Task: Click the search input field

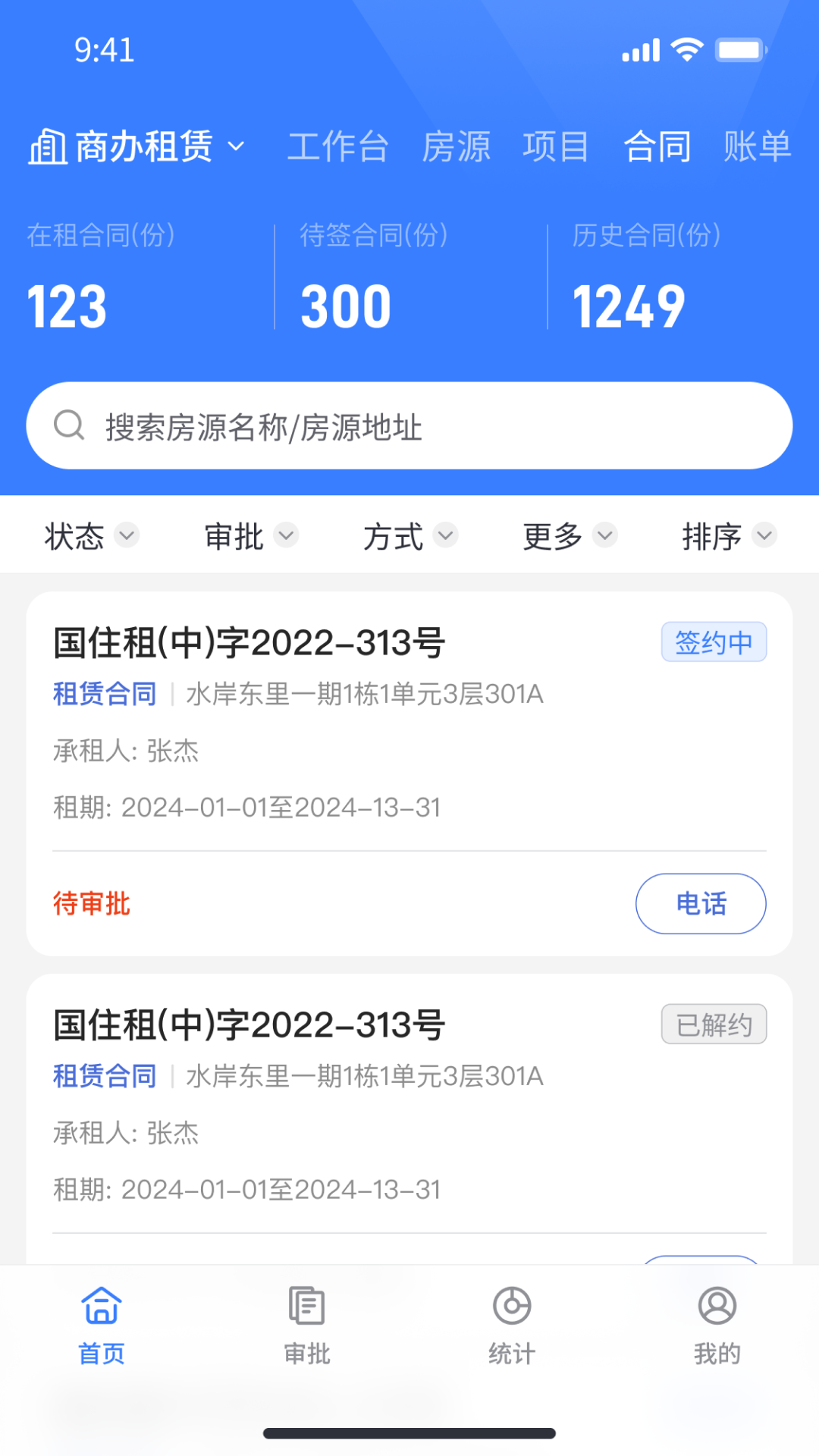Action: [x=409, y=425]
